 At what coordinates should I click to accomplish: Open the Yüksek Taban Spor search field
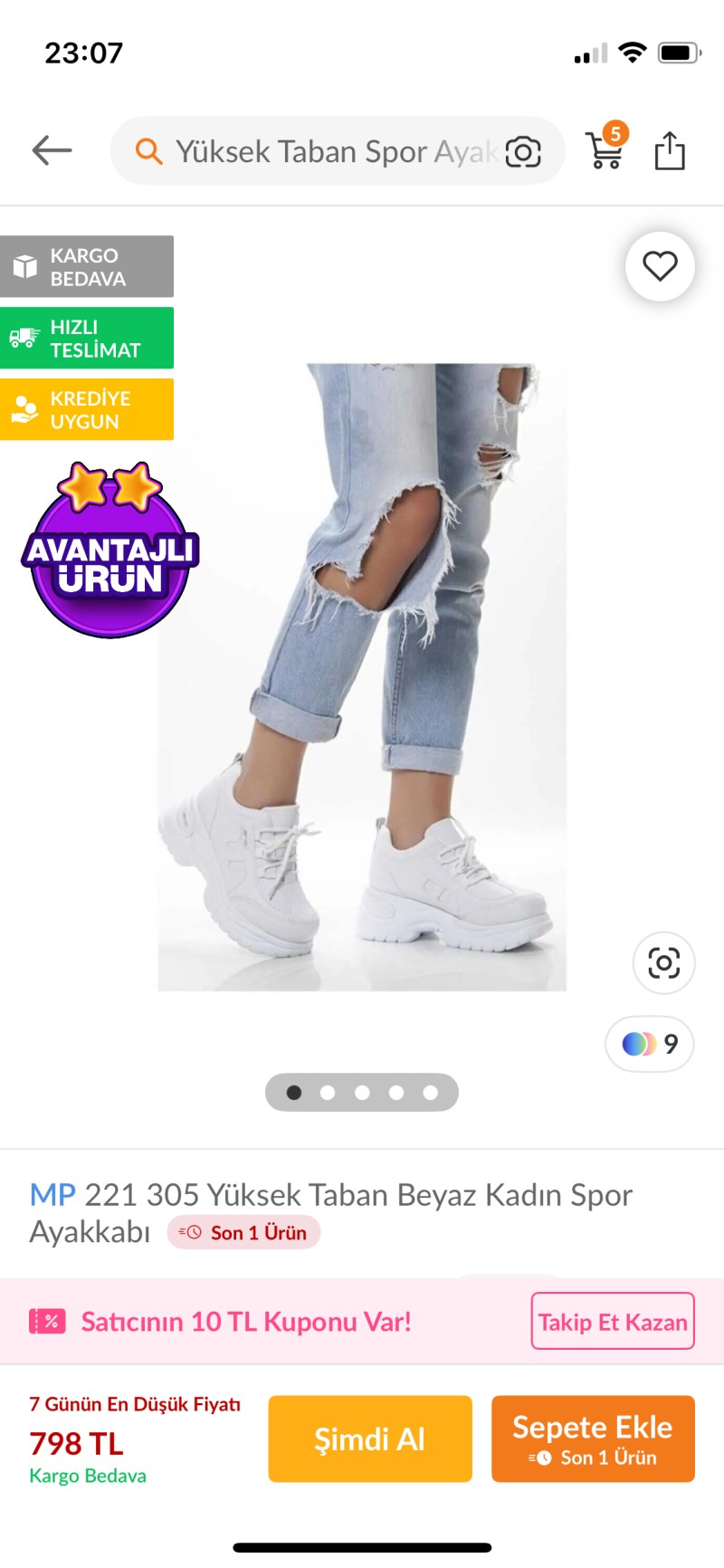point(326,152)
